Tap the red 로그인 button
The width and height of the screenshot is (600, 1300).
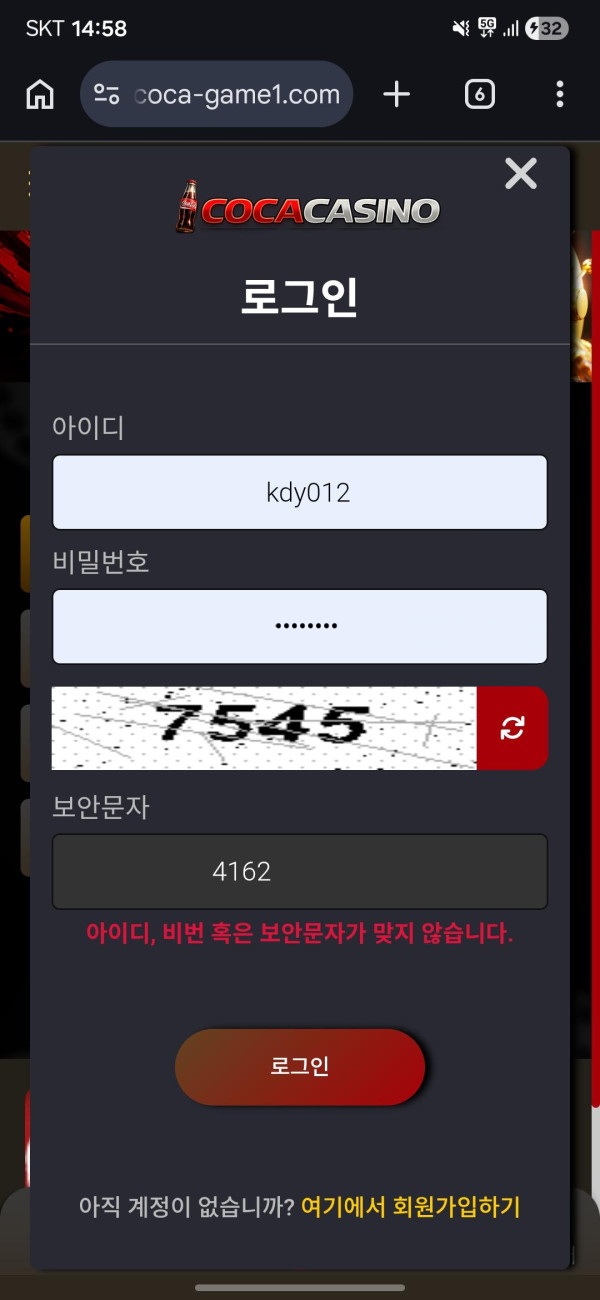300,1067
